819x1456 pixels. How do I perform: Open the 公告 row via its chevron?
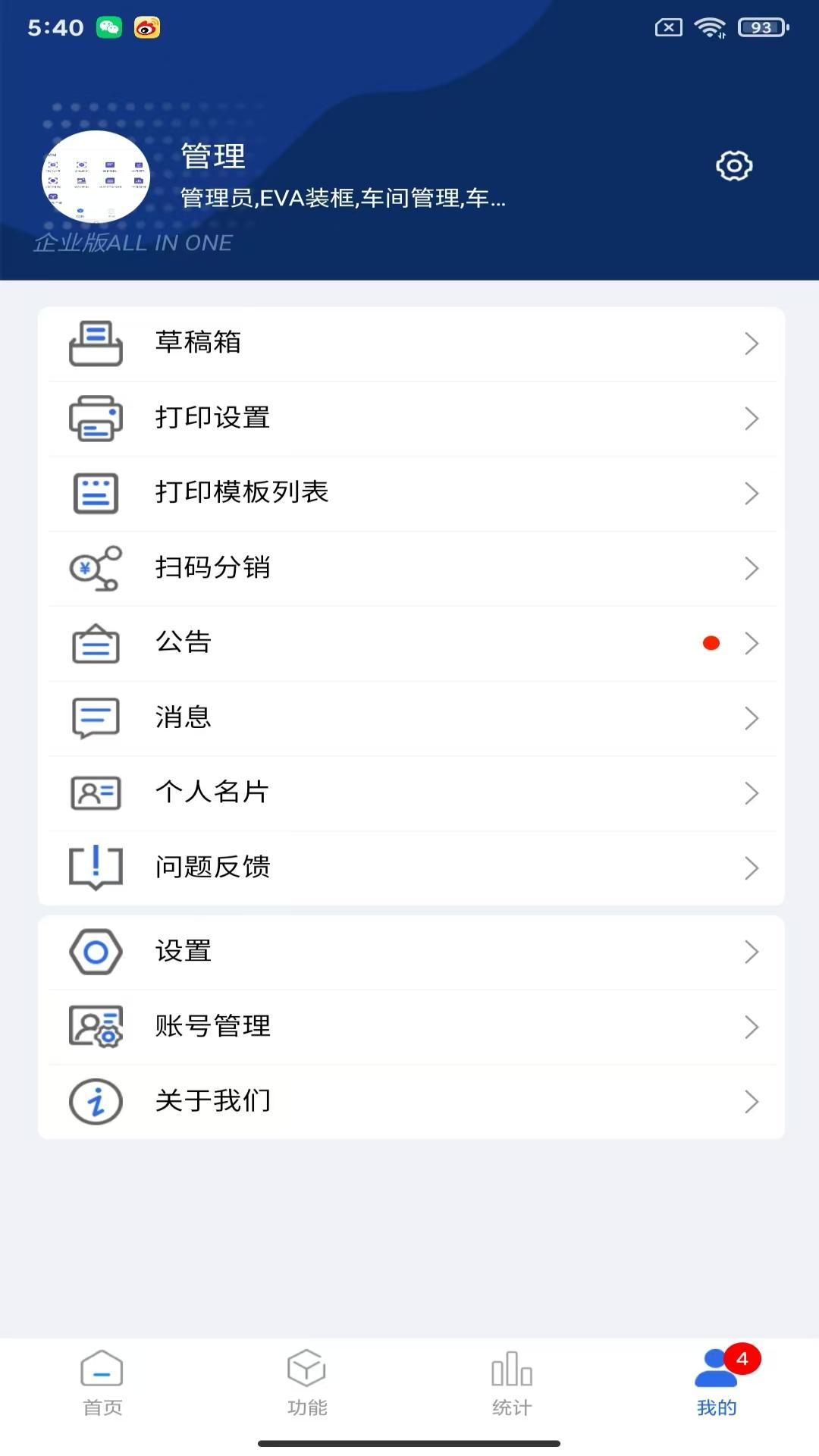752,642
